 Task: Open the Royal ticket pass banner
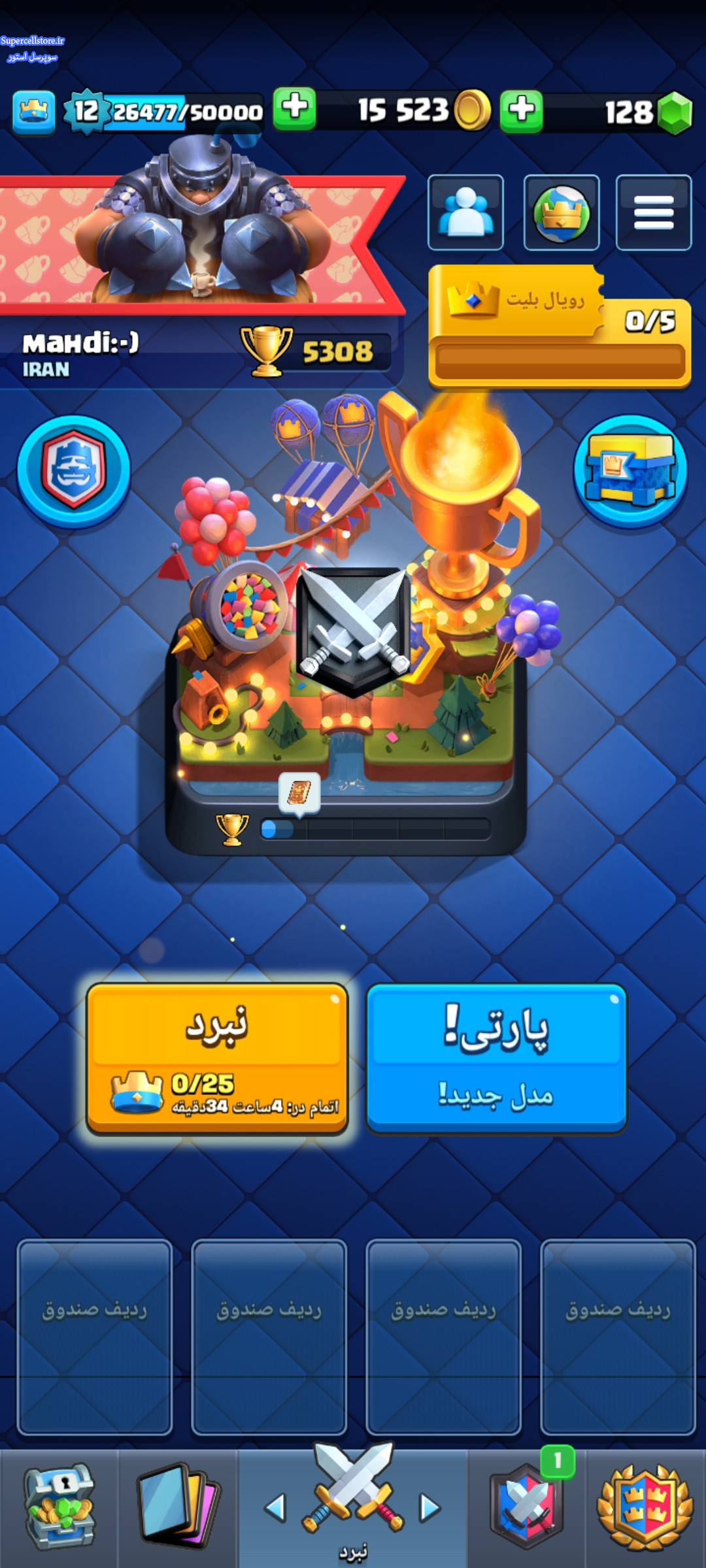pyautogui.click(x=560, y=325)
